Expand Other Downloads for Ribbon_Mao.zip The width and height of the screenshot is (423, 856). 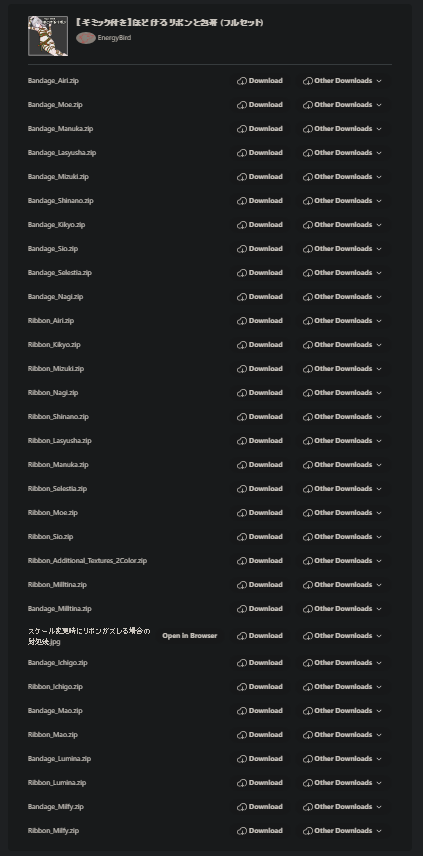(342, 735)
